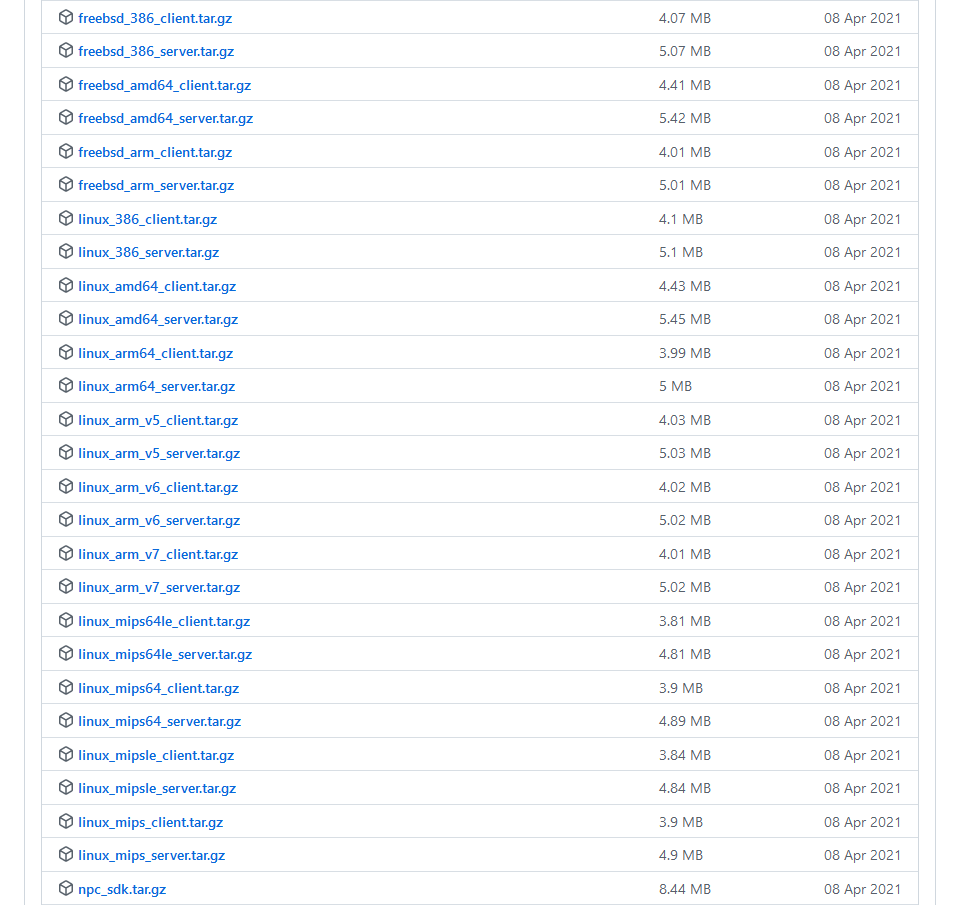Open linux_arm_v7_client.tar.gz link
The width and height of the screenshot is (970, 905).
click(158, 554)
